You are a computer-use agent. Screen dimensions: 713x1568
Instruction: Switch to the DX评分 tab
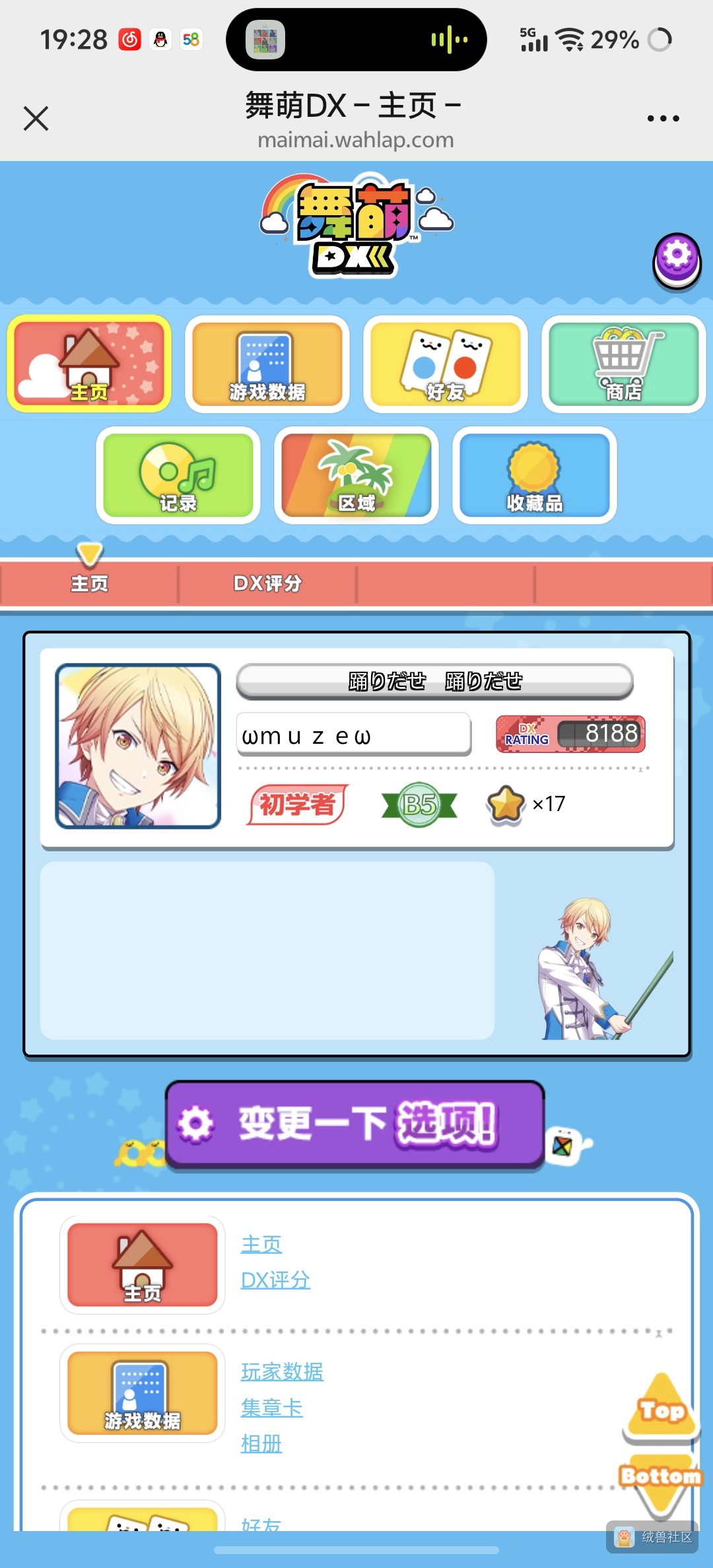point(267,583)
